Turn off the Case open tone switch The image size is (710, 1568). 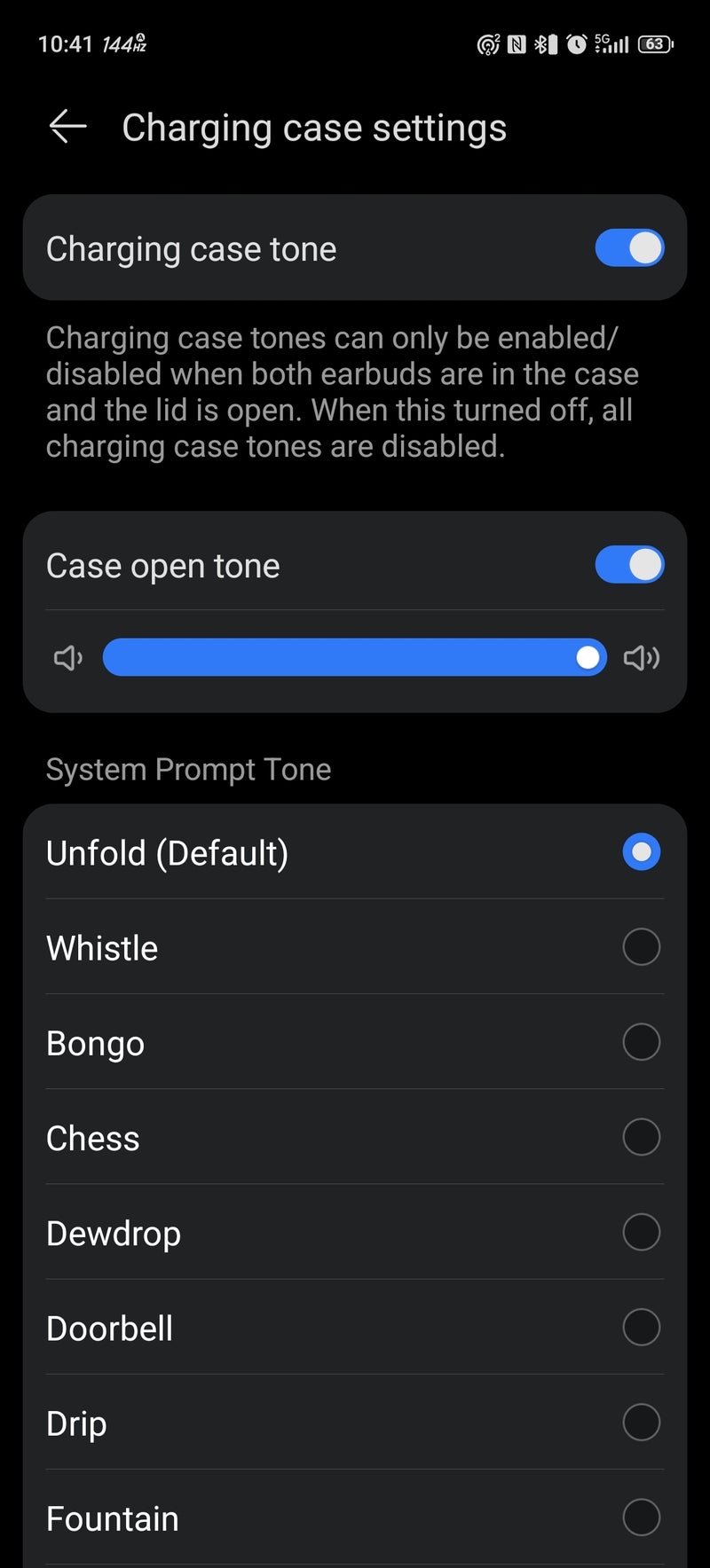coord(628,565)
